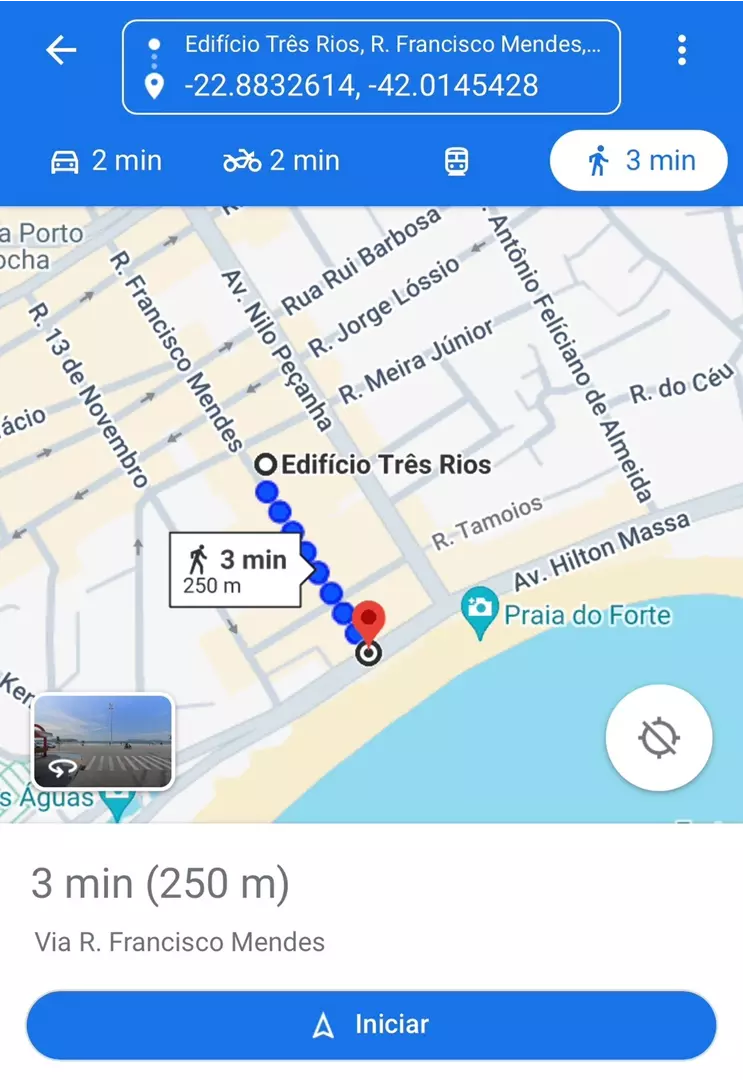Select motorcycle travel mode
The height and width of the screenshot is (1080, 743).
(281, 161)
